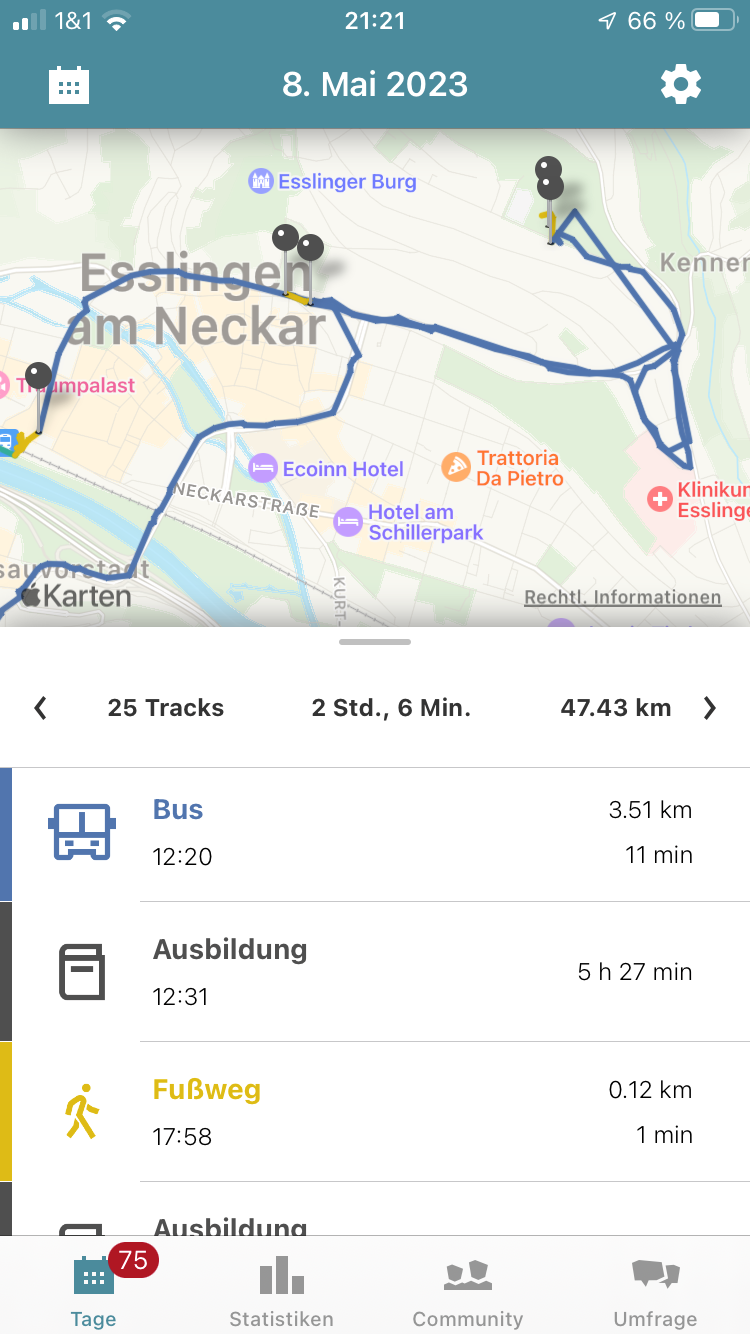The height and width of the screenshot is (1334, 750).
Task: Go to the previous day arrow
Action: pos(40,708)
